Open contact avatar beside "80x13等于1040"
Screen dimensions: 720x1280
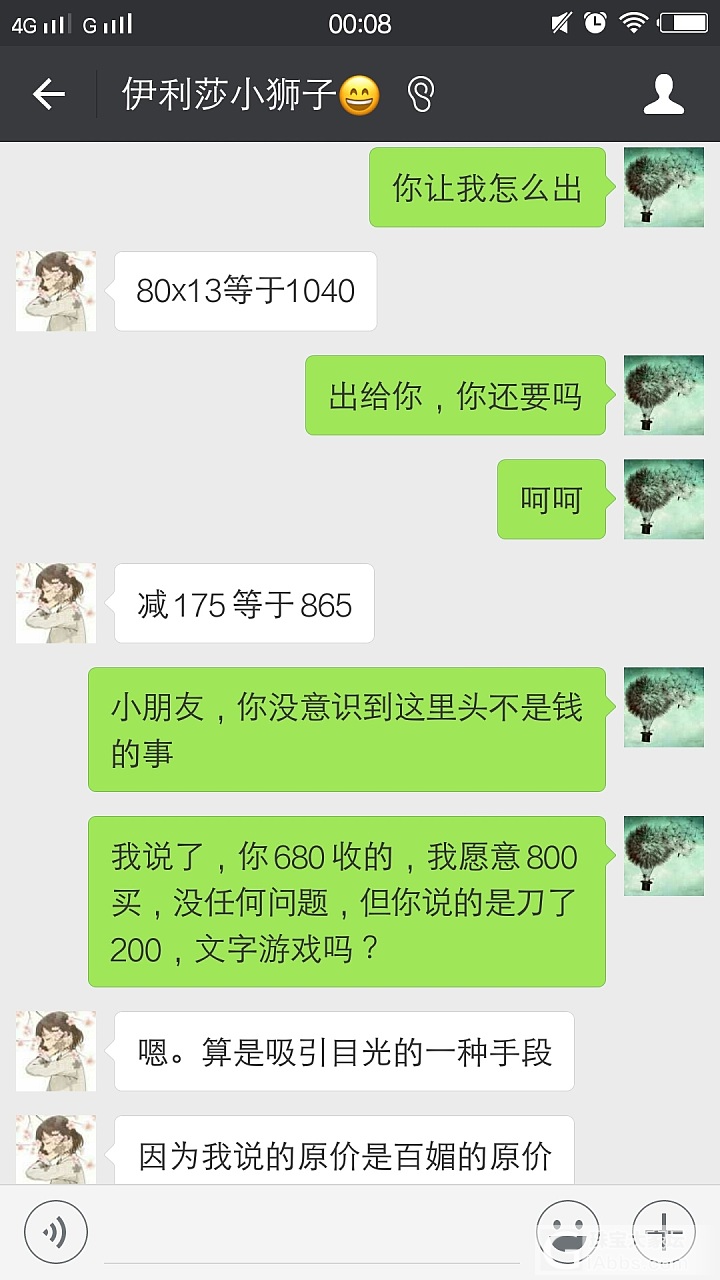click(56, 291)
